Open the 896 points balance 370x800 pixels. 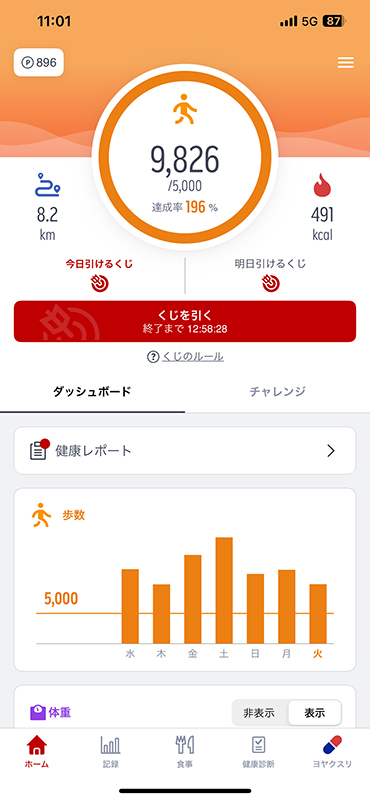[39, 63]
